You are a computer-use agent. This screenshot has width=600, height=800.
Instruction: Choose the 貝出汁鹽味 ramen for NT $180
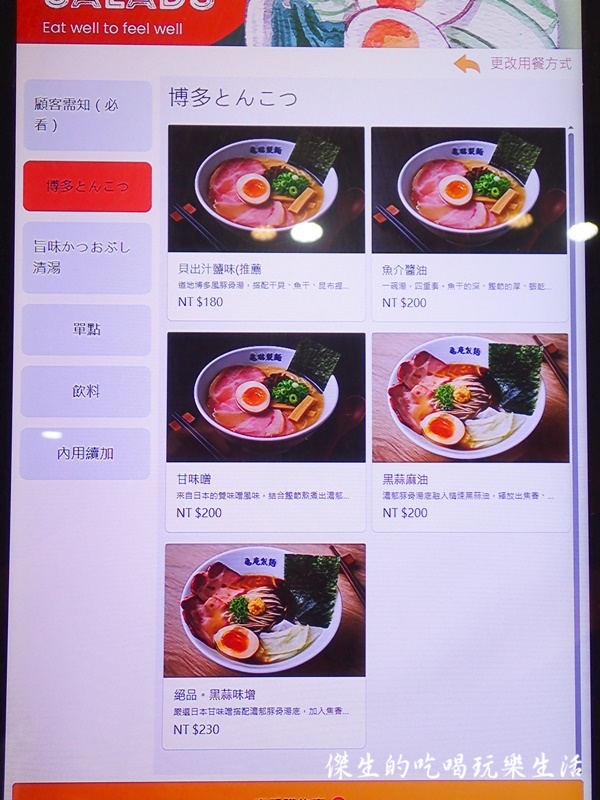coord(265,222)
